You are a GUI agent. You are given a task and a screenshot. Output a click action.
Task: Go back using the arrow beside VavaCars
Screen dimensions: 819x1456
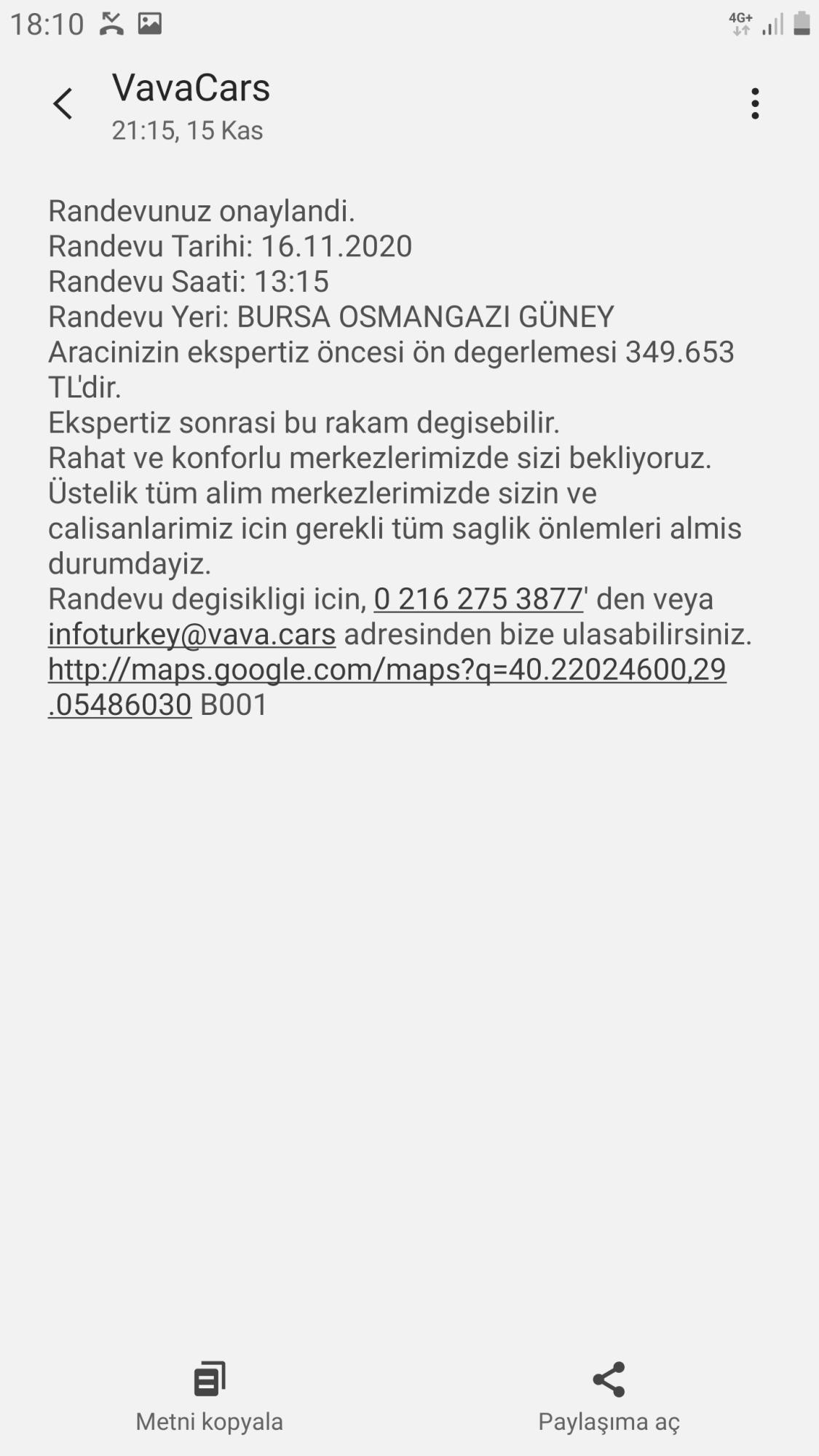point(63,103)
